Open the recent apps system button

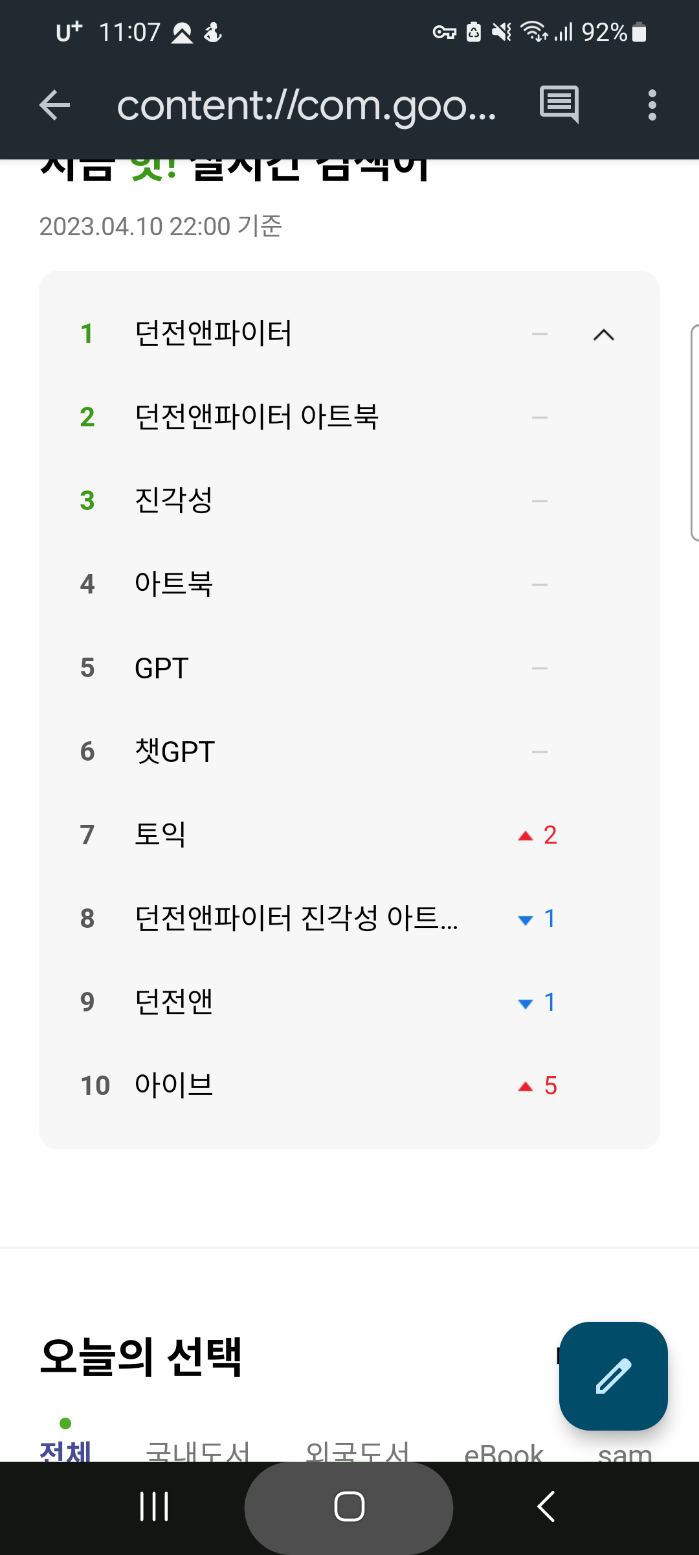[154, 1507]
